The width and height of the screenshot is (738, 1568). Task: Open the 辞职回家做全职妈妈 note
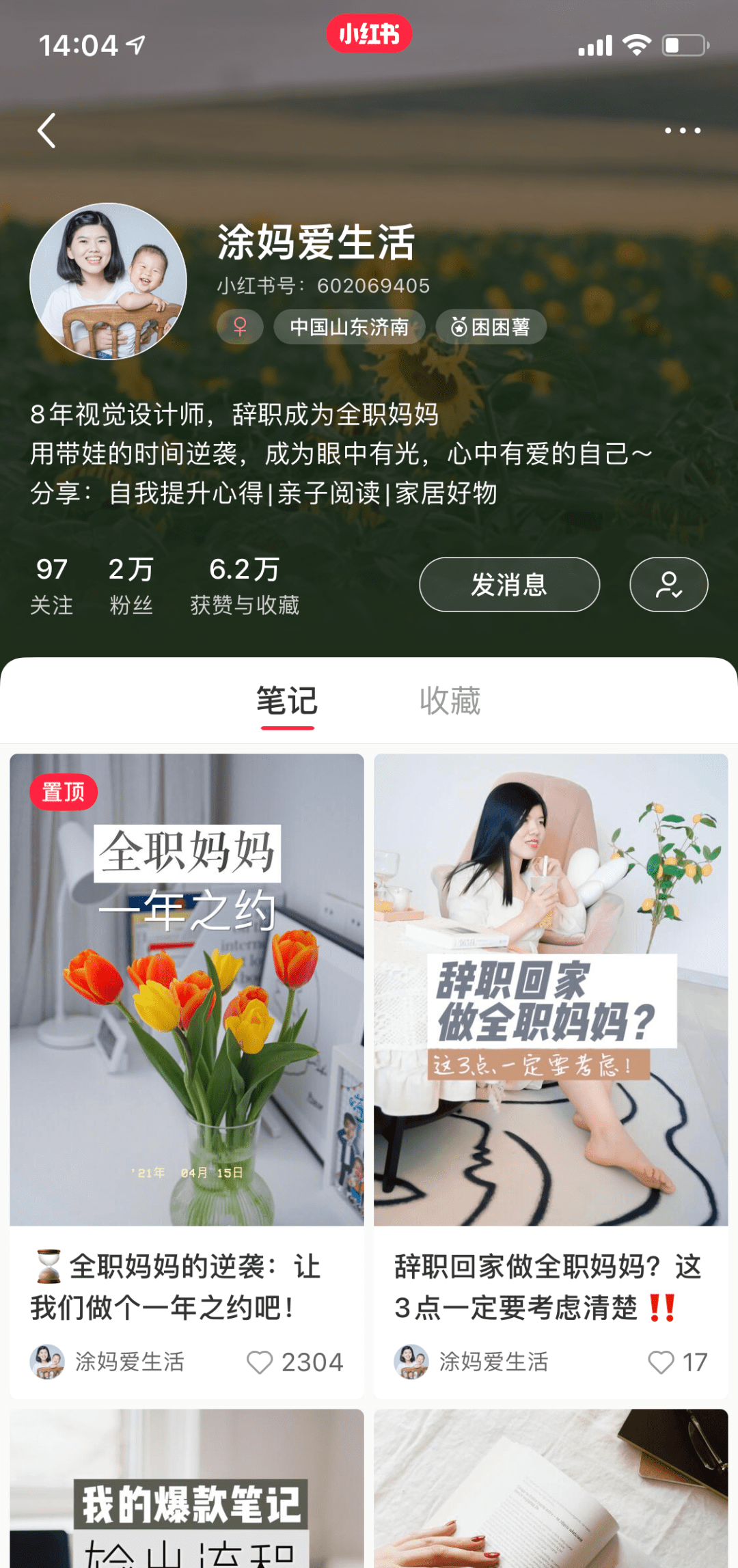[x=551, y=991]
